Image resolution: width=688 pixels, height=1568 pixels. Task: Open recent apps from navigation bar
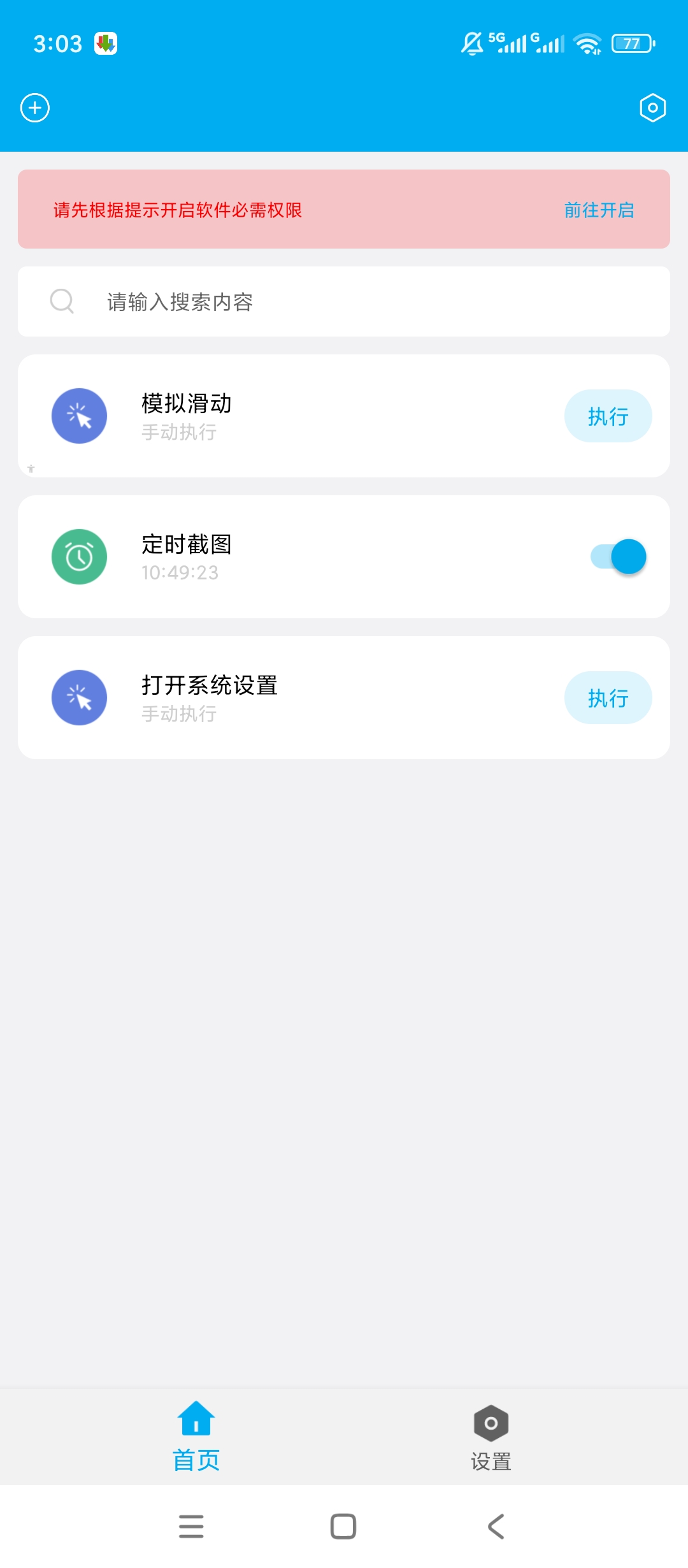(191, 1527)
